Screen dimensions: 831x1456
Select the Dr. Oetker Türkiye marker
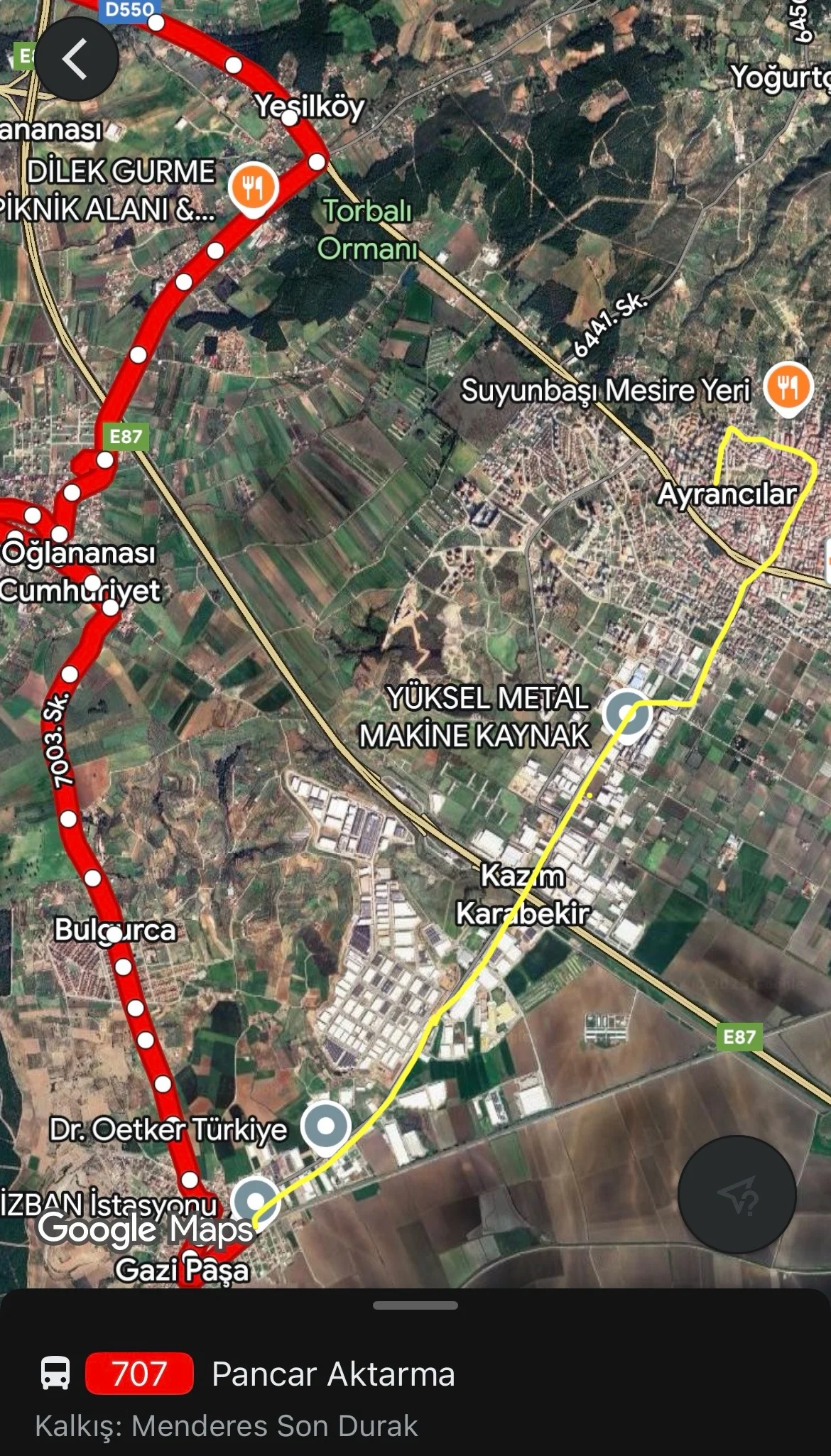tap(325, 1126)
